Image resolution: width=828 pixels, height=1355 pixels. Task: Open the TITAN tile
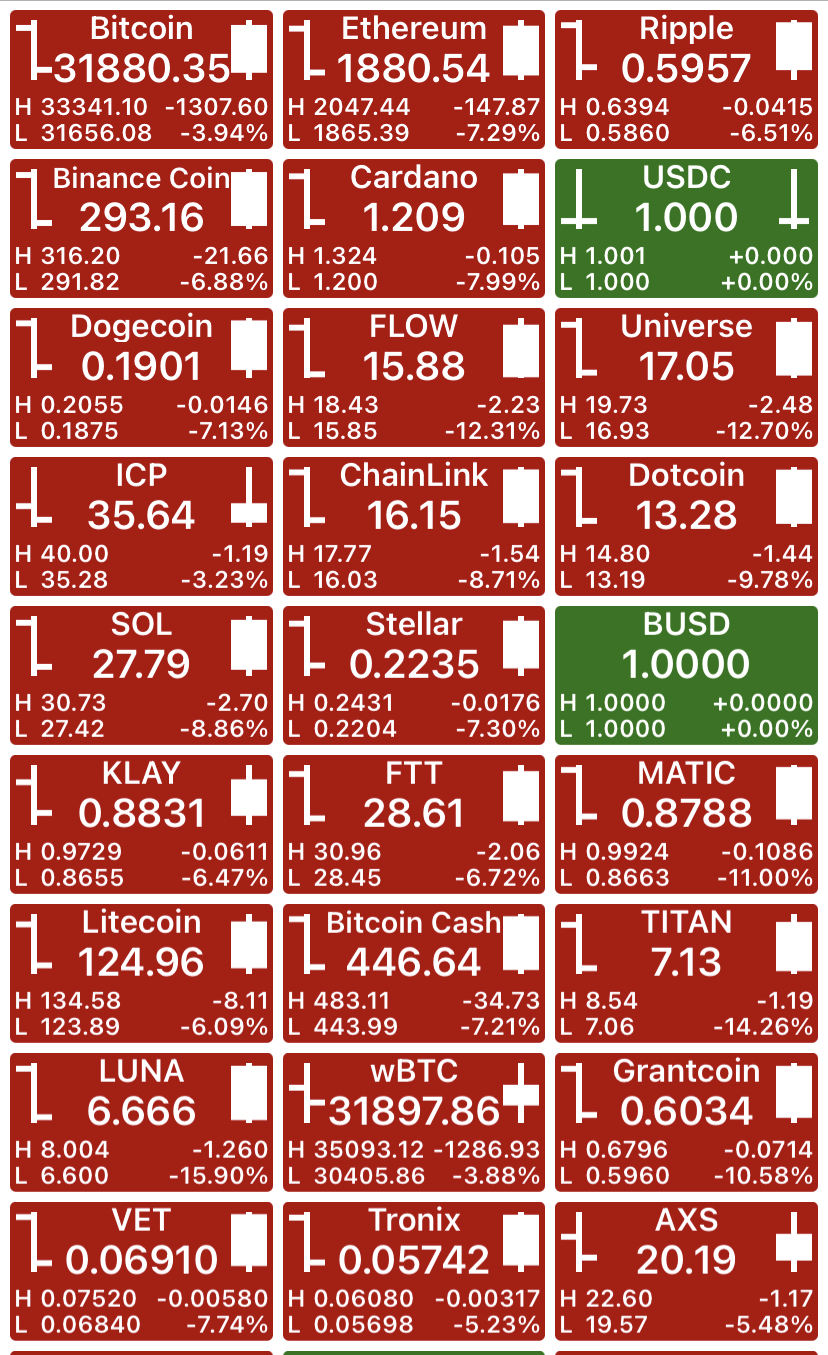pos(686,974)
